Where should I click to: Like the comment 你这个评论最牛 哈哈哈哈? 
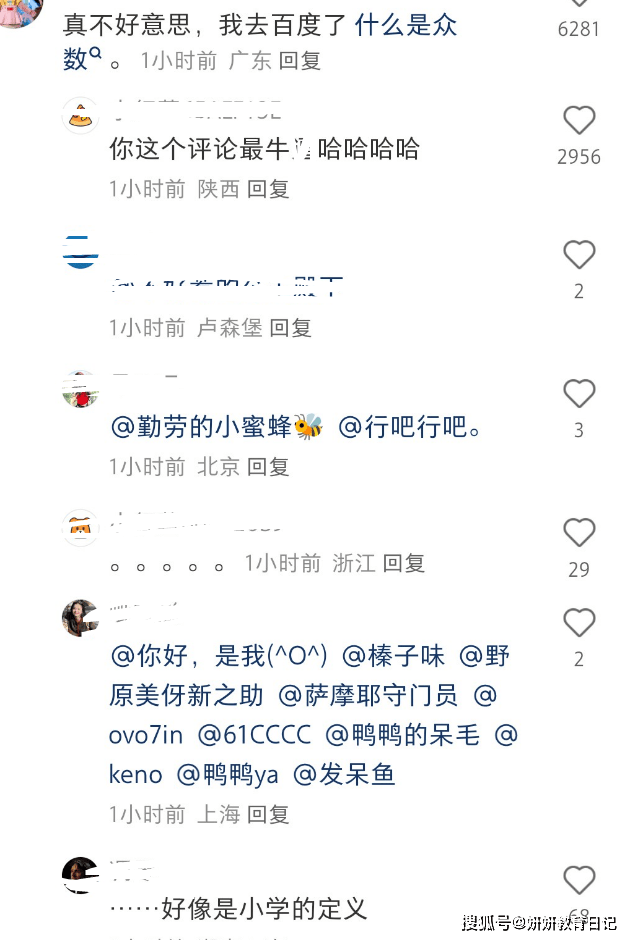tap(579, 121)
